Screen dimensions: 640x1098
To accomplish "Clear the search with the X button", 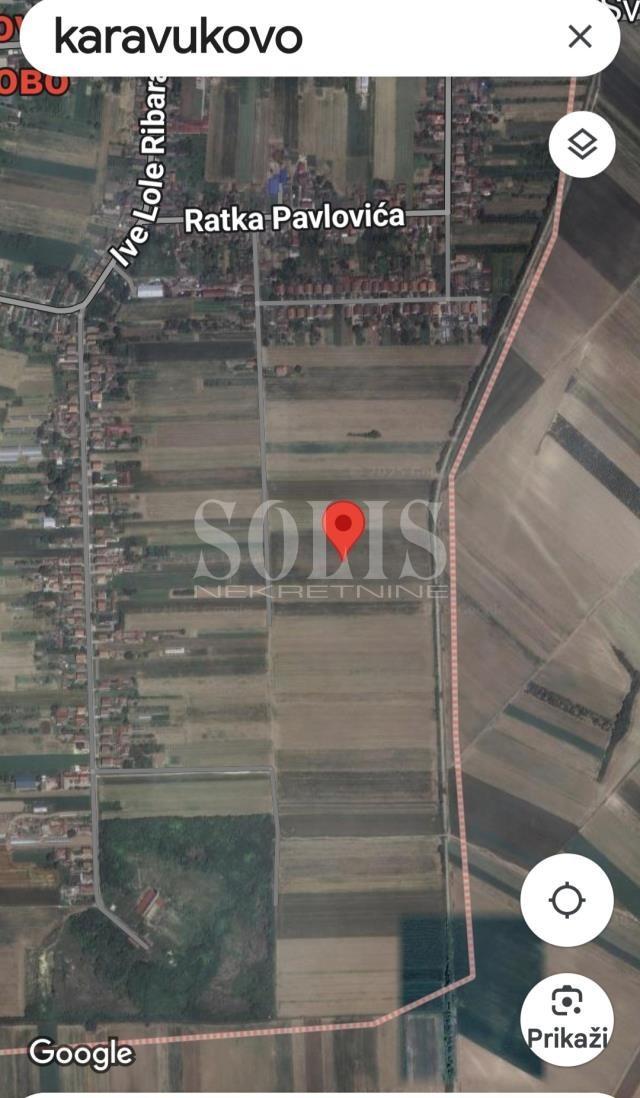I will click(x=580, y=37).
